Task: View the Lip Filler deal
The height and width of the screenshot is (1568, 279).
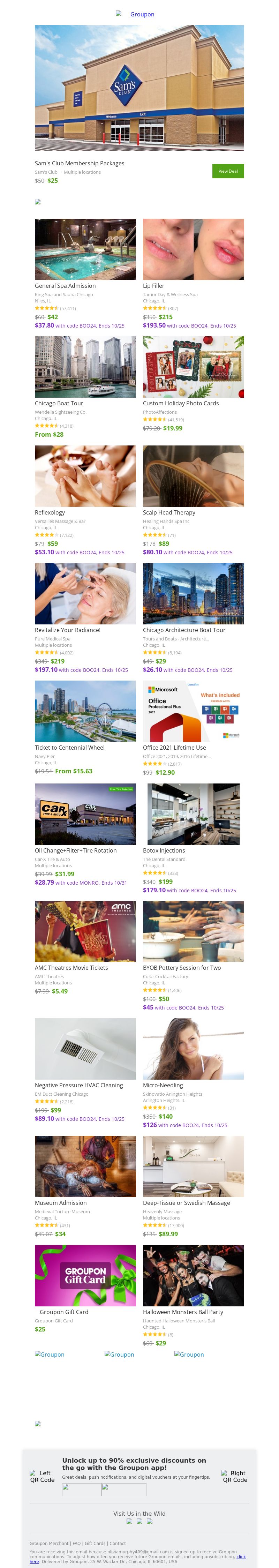Action: (x=193, y=249)
